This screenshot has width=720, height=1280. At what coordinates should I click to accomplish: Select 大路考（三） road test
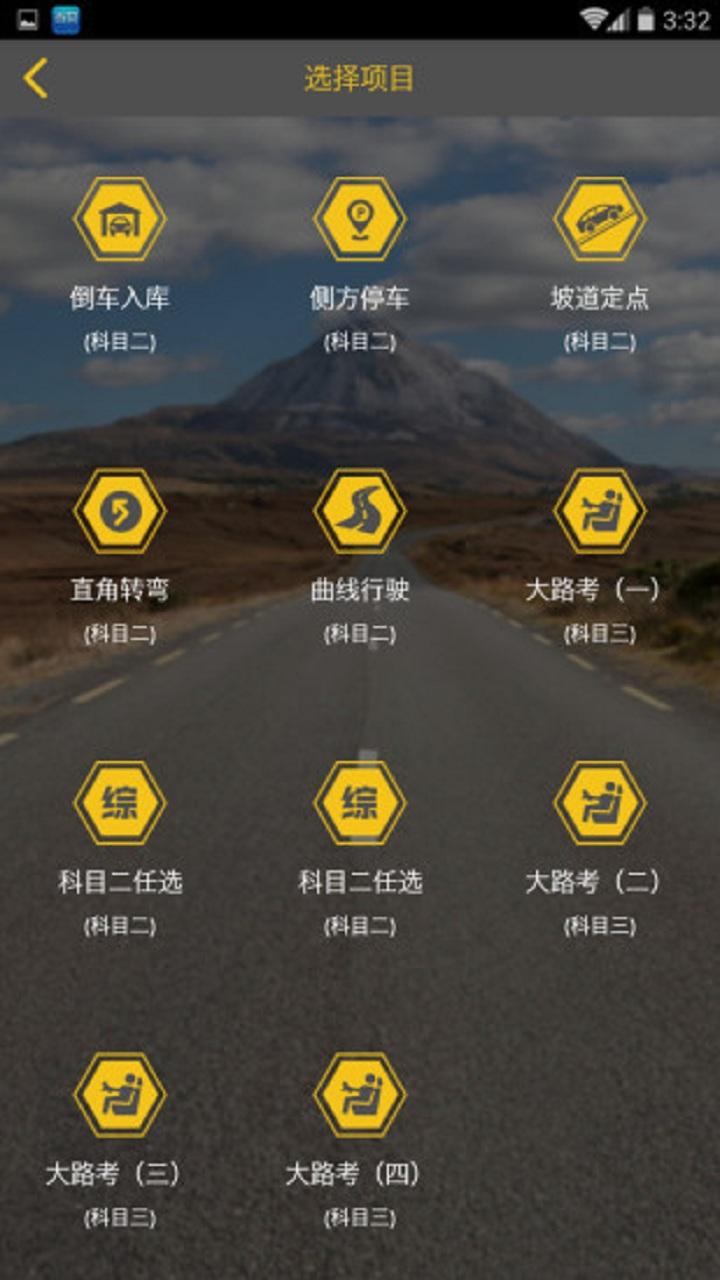click(120, 1096)
